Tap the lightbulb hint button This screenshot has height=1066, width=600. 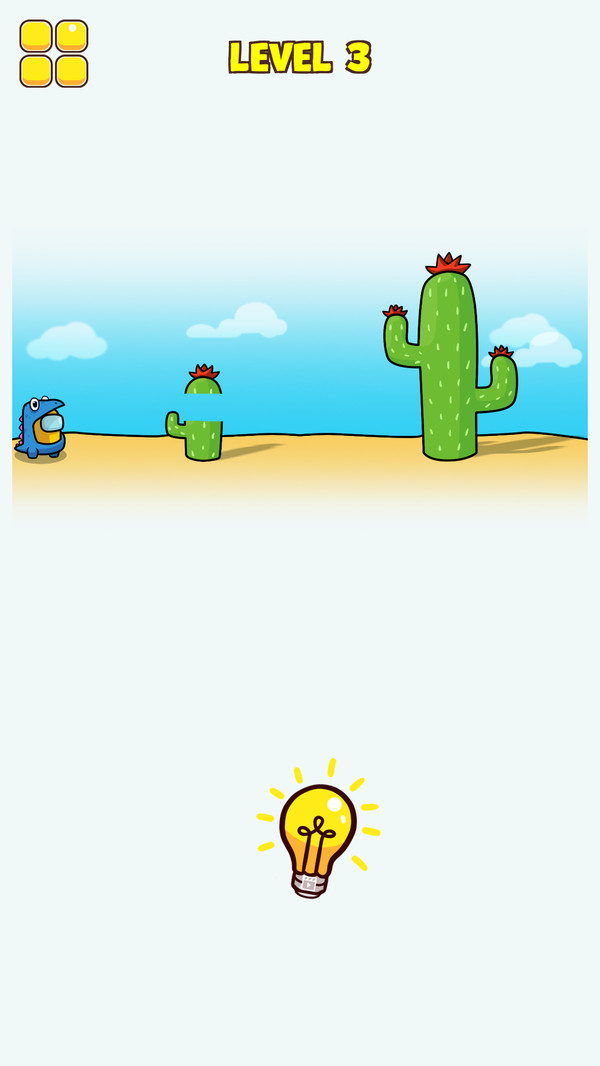click(317, 833)
